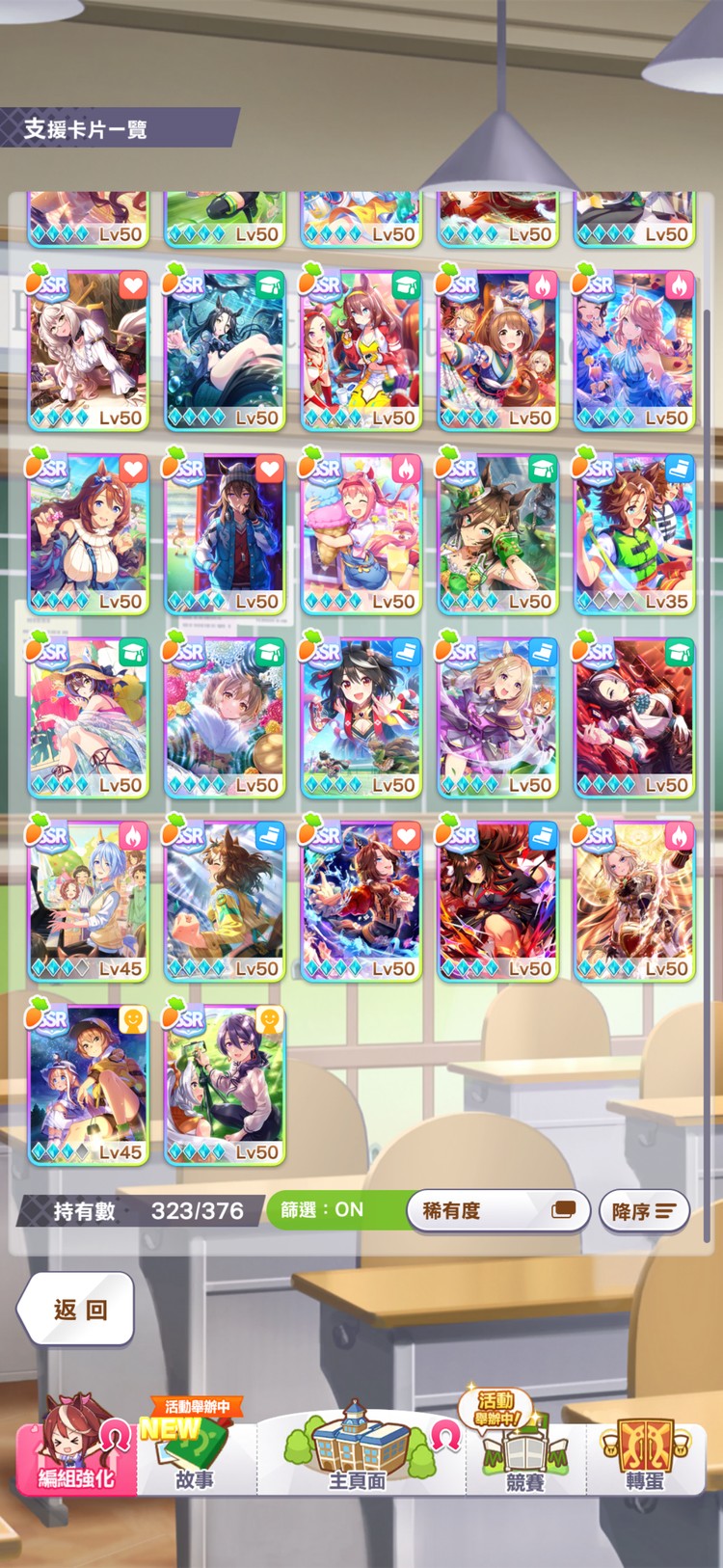The height and width of the screenshot is (1568, 723).
Task: Open the Lv35 support card
Action: (634, 534)
